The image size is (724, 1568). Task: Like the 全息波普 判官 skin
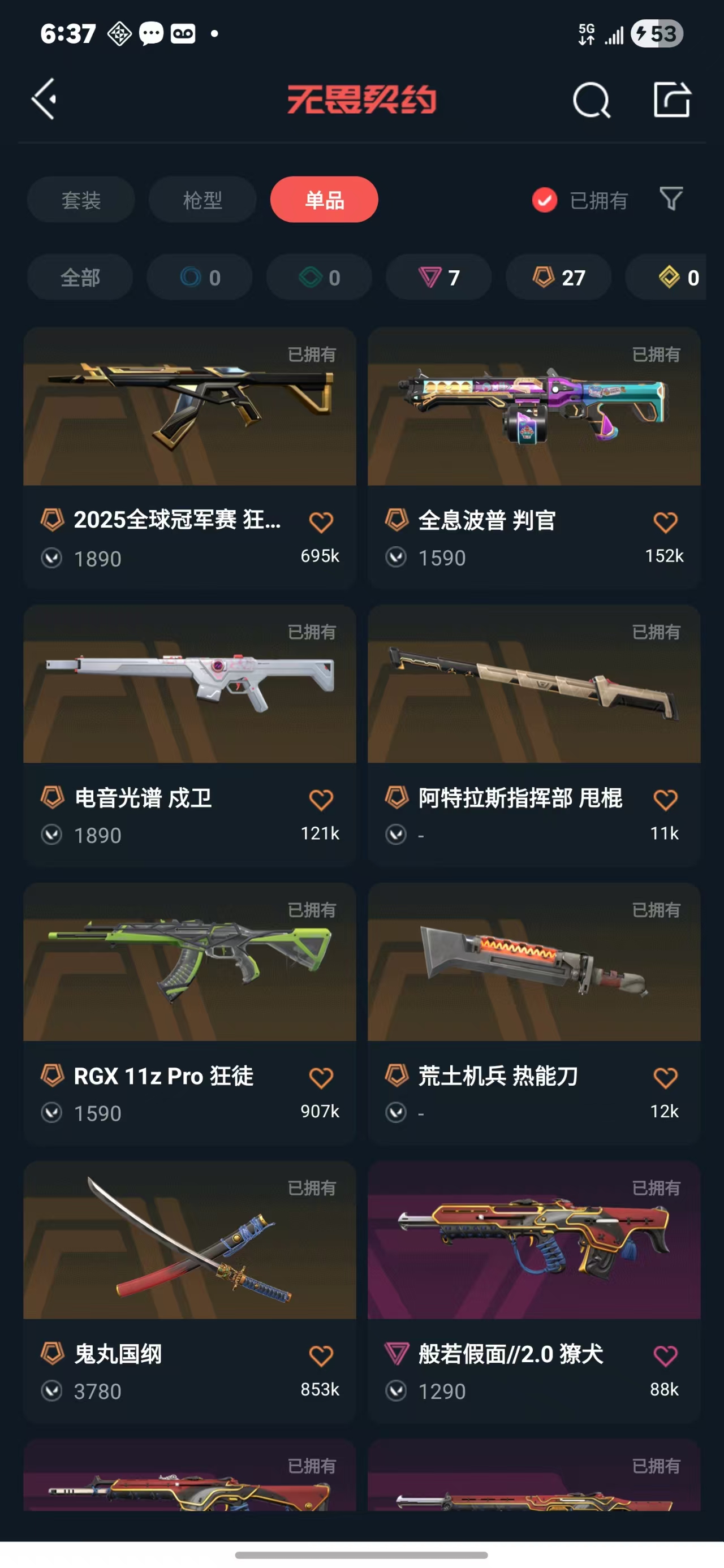point(665,522)
